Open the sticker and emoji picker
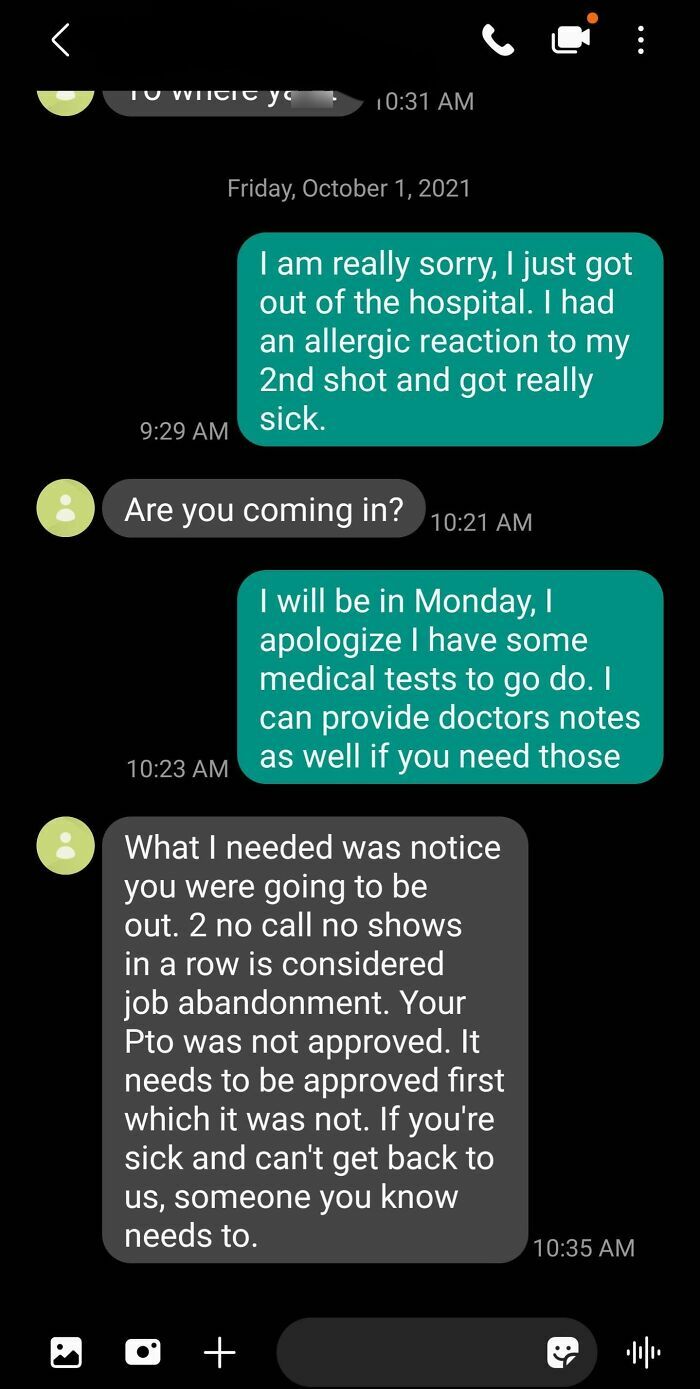 tap(562, 1352)
